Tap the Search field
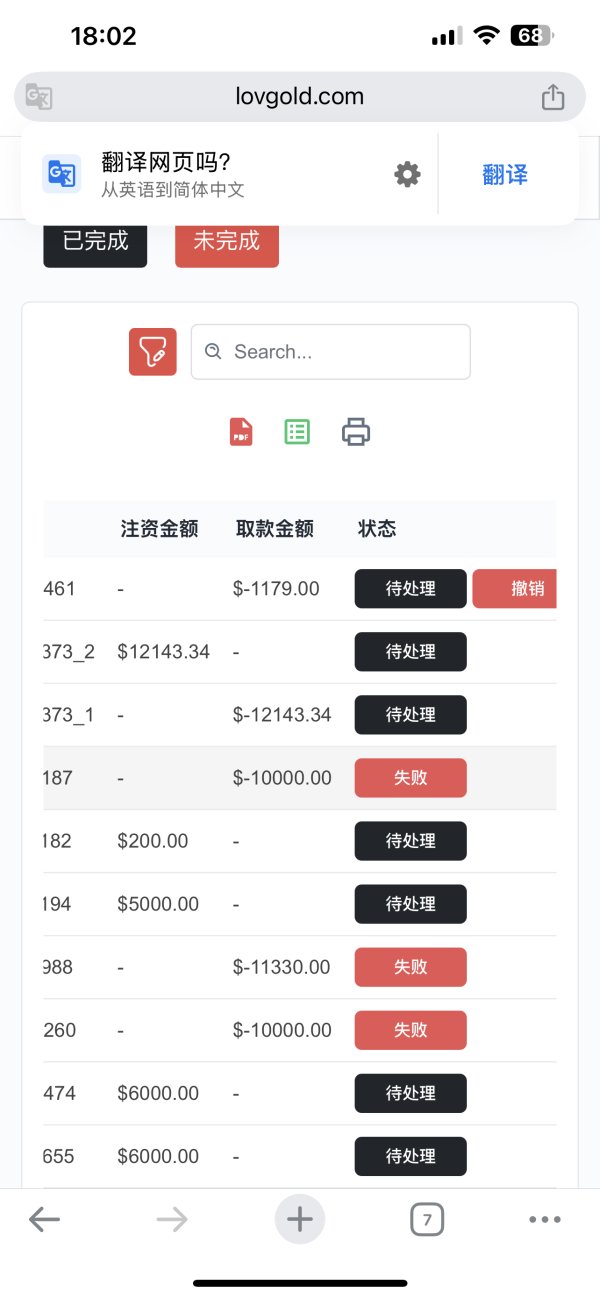The height and width of the screenshot is (1298, 600). coord(331,352)
